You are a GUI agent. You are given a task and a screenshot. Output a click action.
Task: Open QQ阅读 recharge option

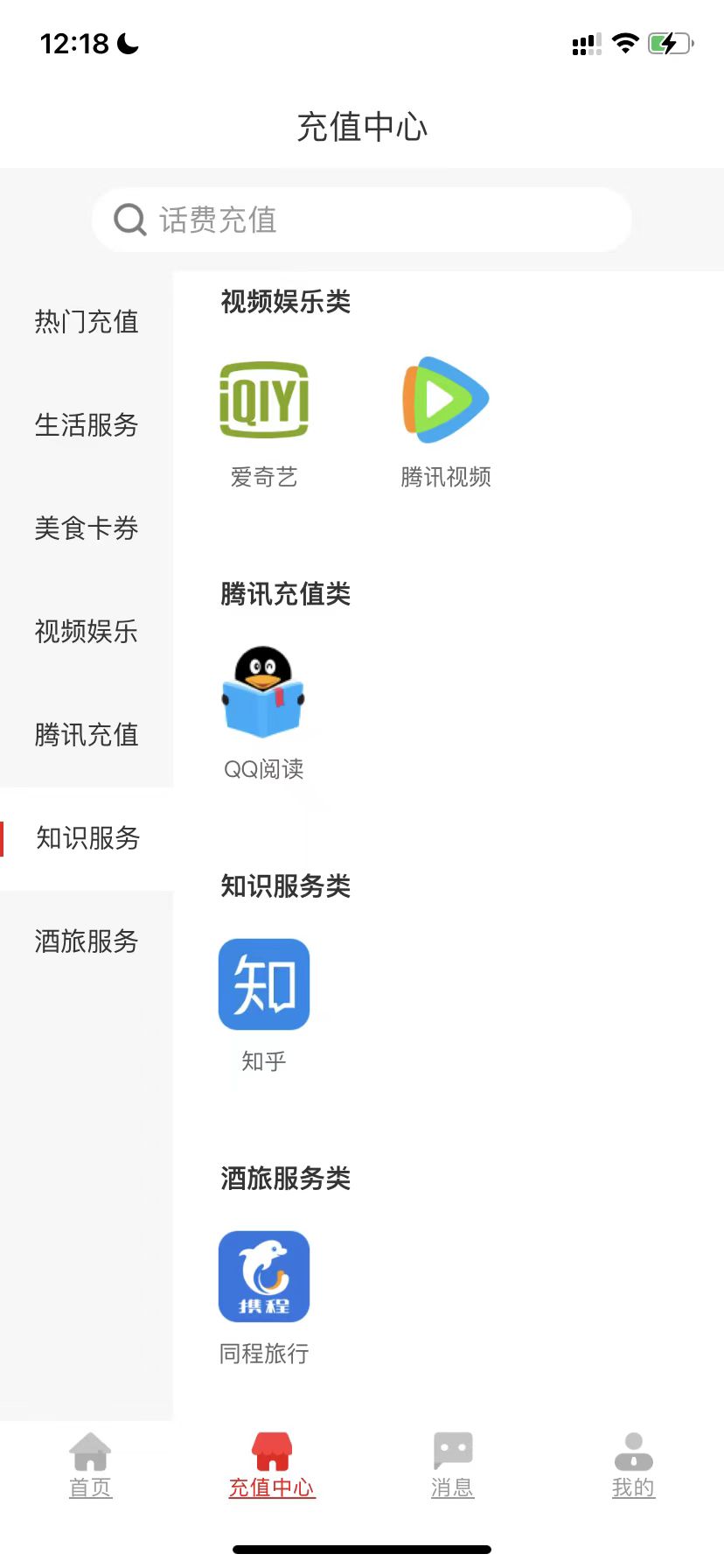tap(263, 692)
